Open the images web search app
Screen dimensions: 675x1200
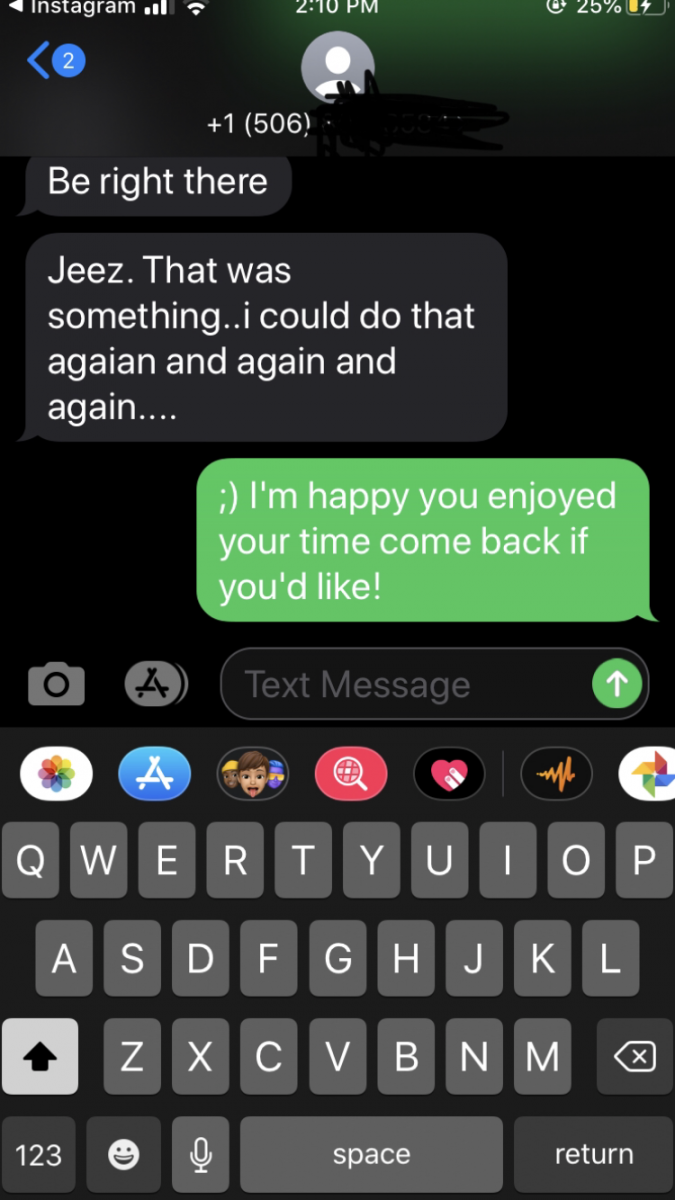click(351, 774)
